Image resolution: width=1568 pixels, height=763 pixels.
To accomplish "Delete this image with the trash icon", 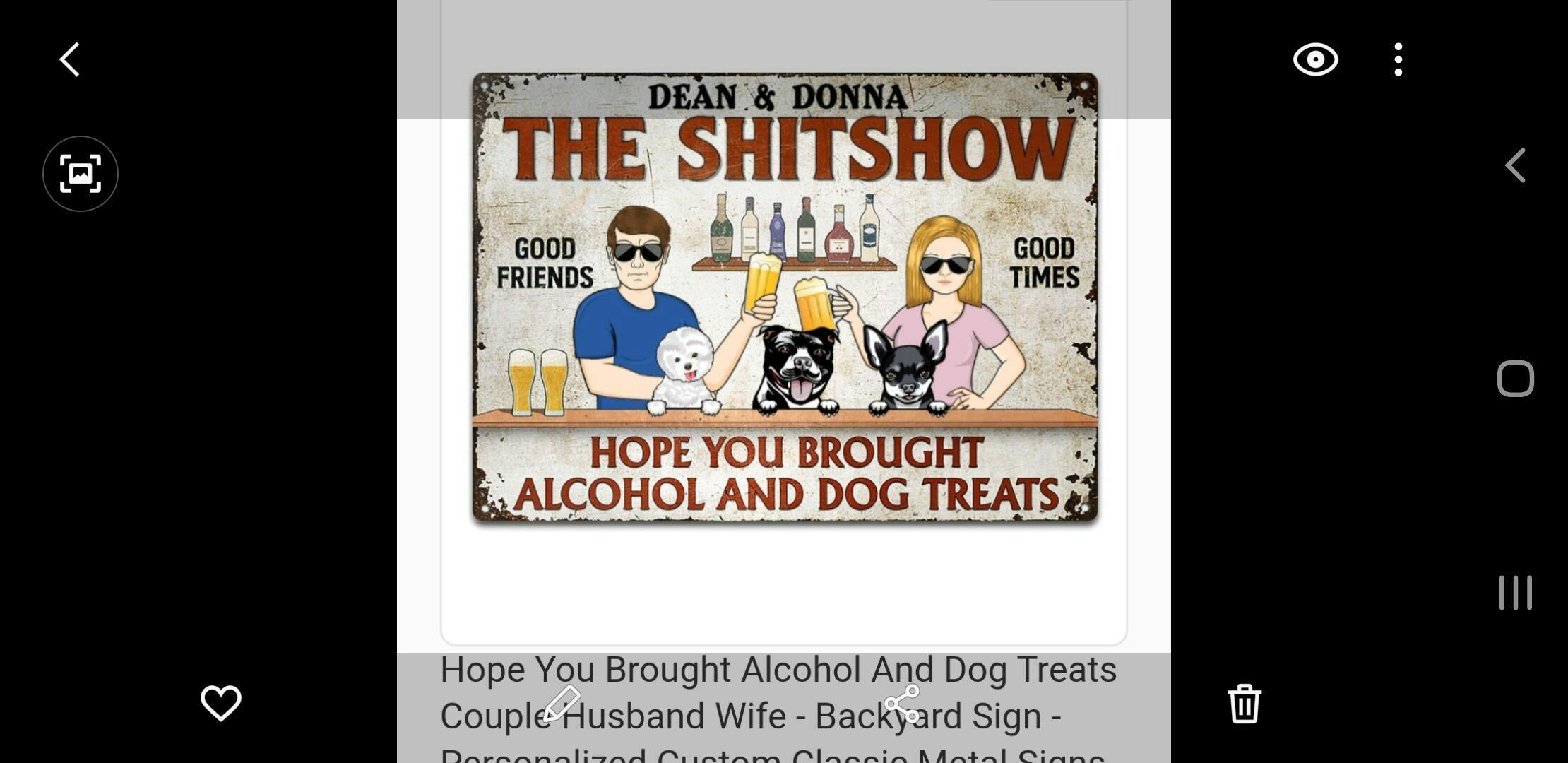I will tap(1244, 703).
